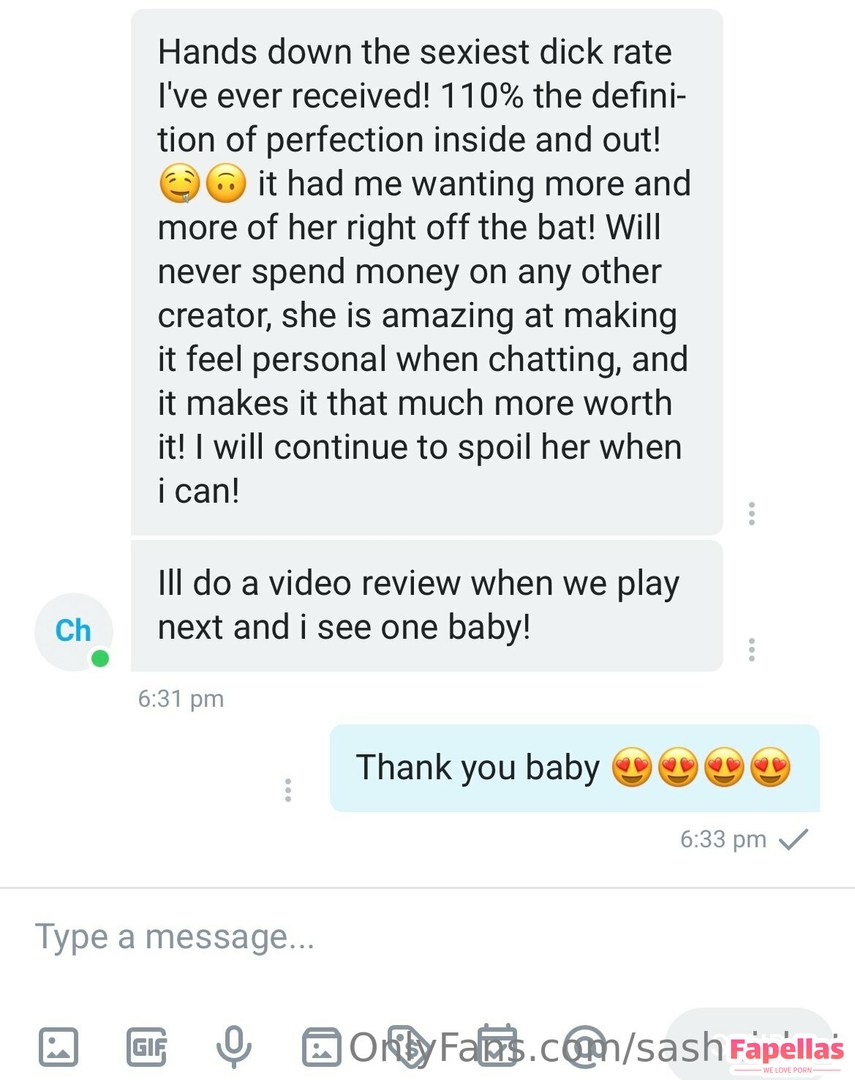
Task: Open the Ch profile avatar
Action: 73,631
